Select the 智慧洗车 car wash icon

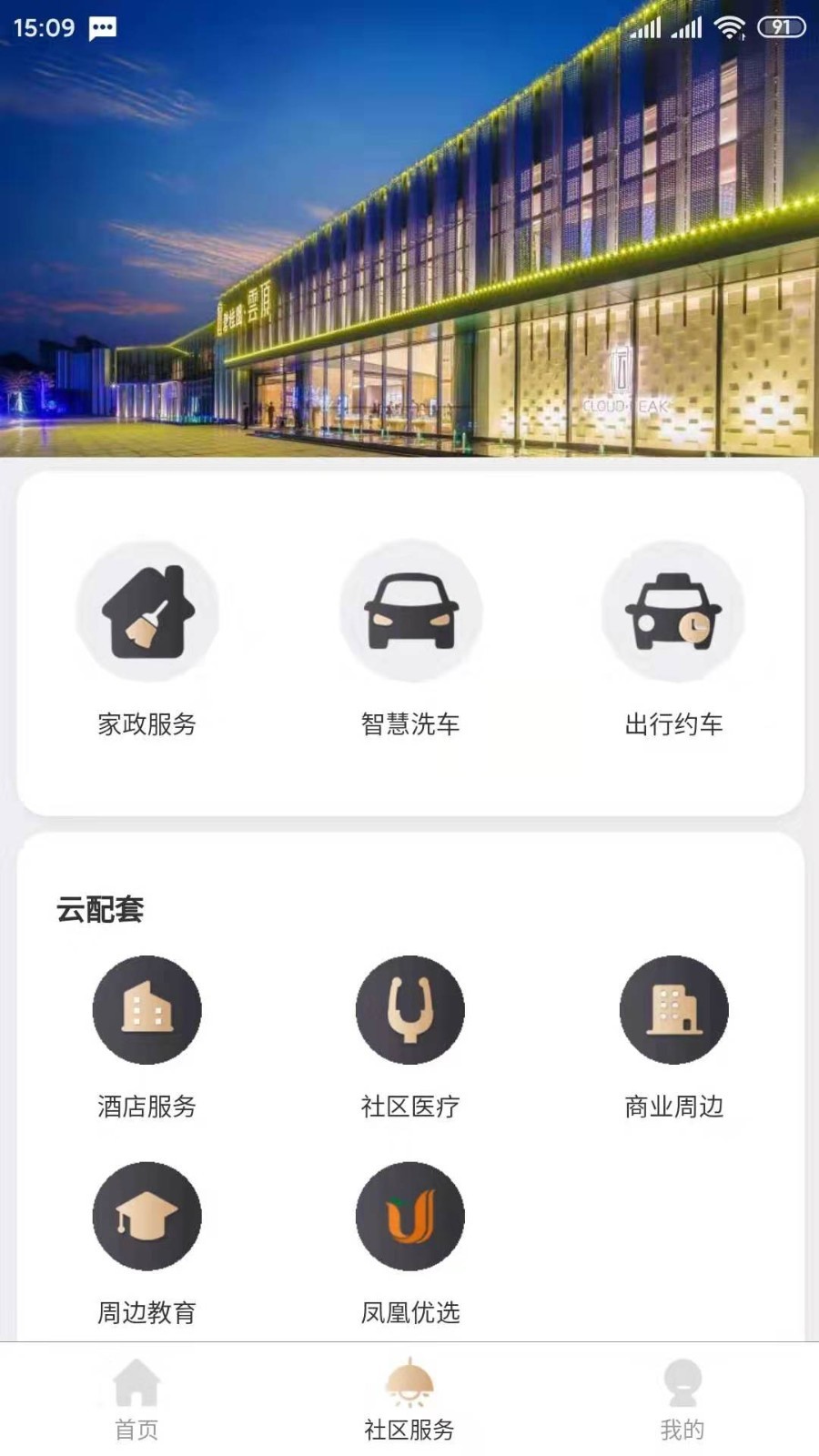410,614
